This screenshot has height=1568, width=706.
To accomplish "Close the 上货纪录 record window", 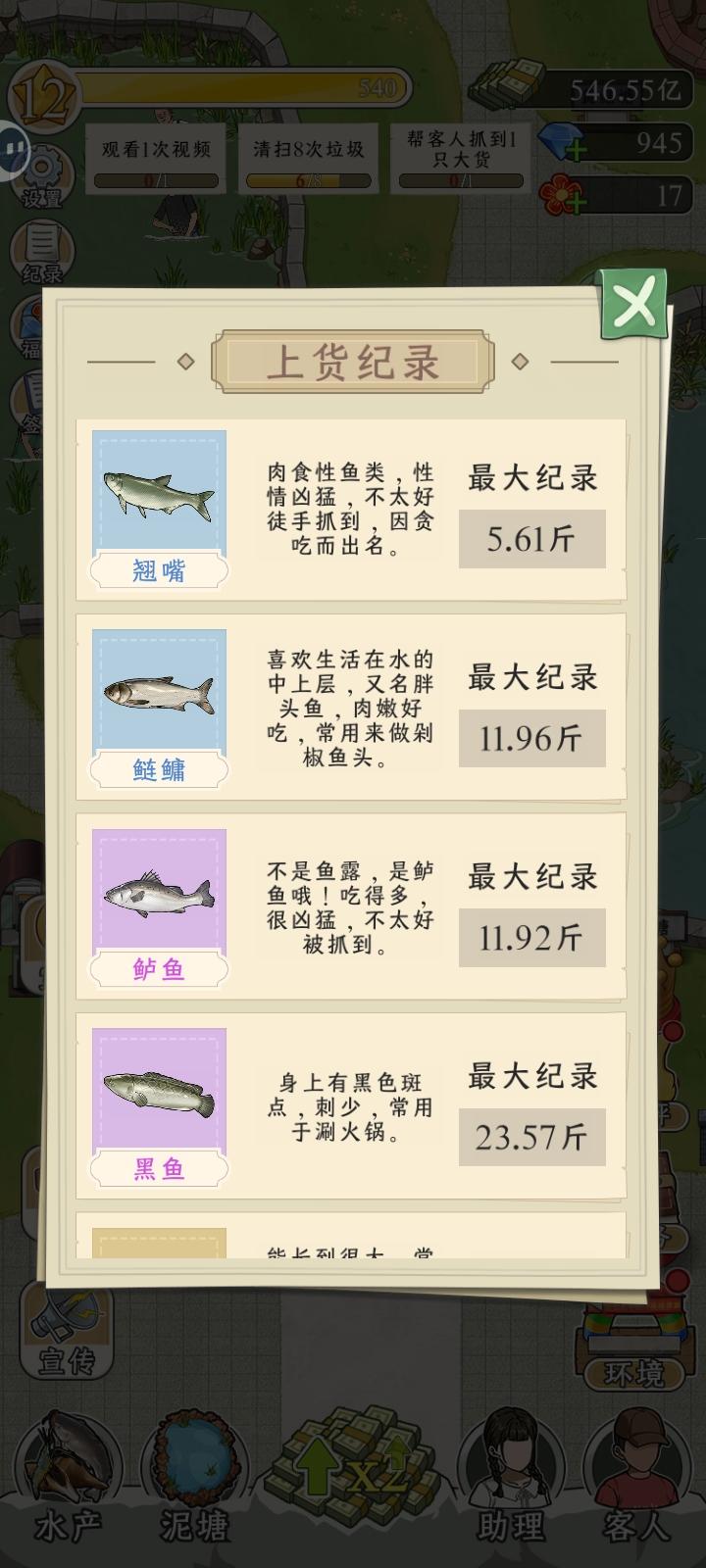I will tap(632, 306).
